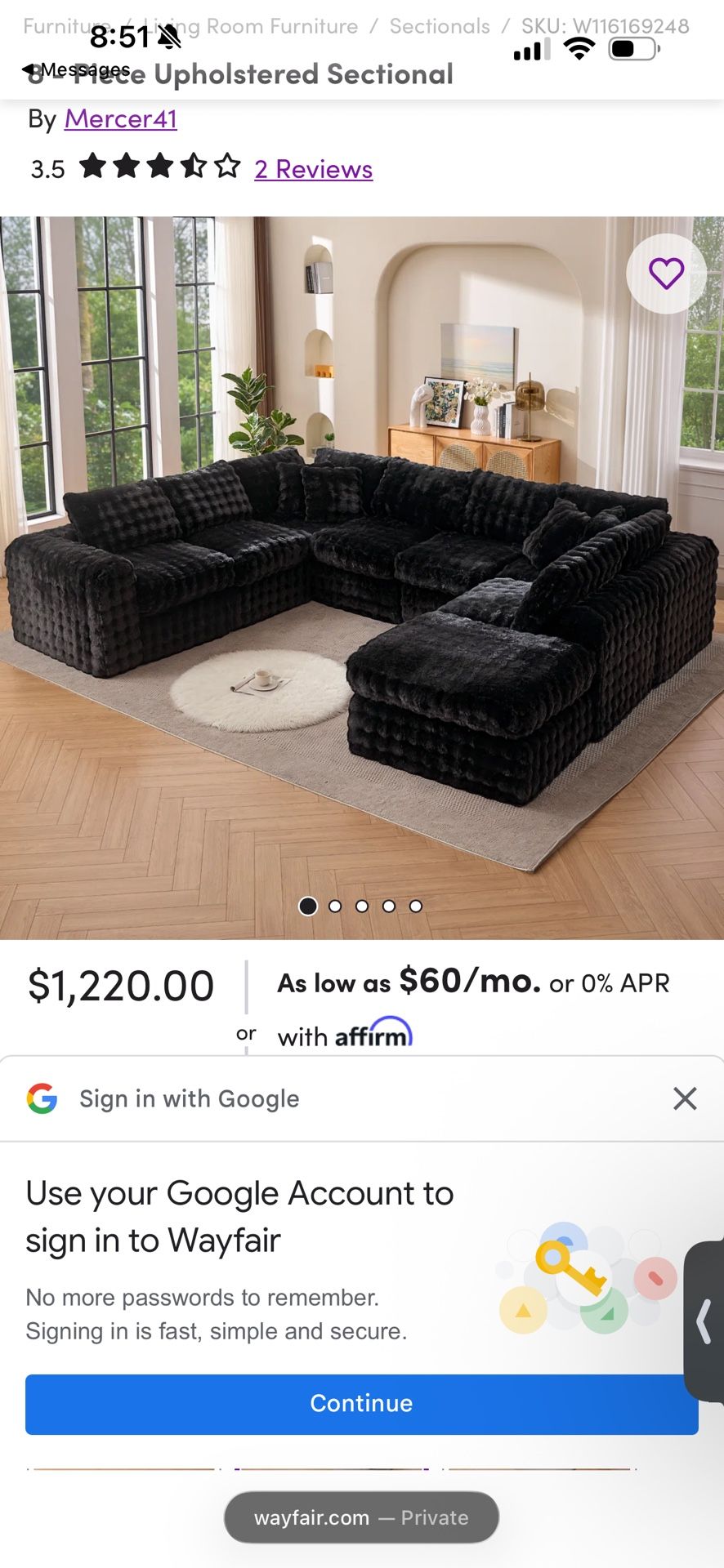This screenshot has width=724, height=1568.
Task: Continue signing in with Google
Action: [x=361, y=1403]
